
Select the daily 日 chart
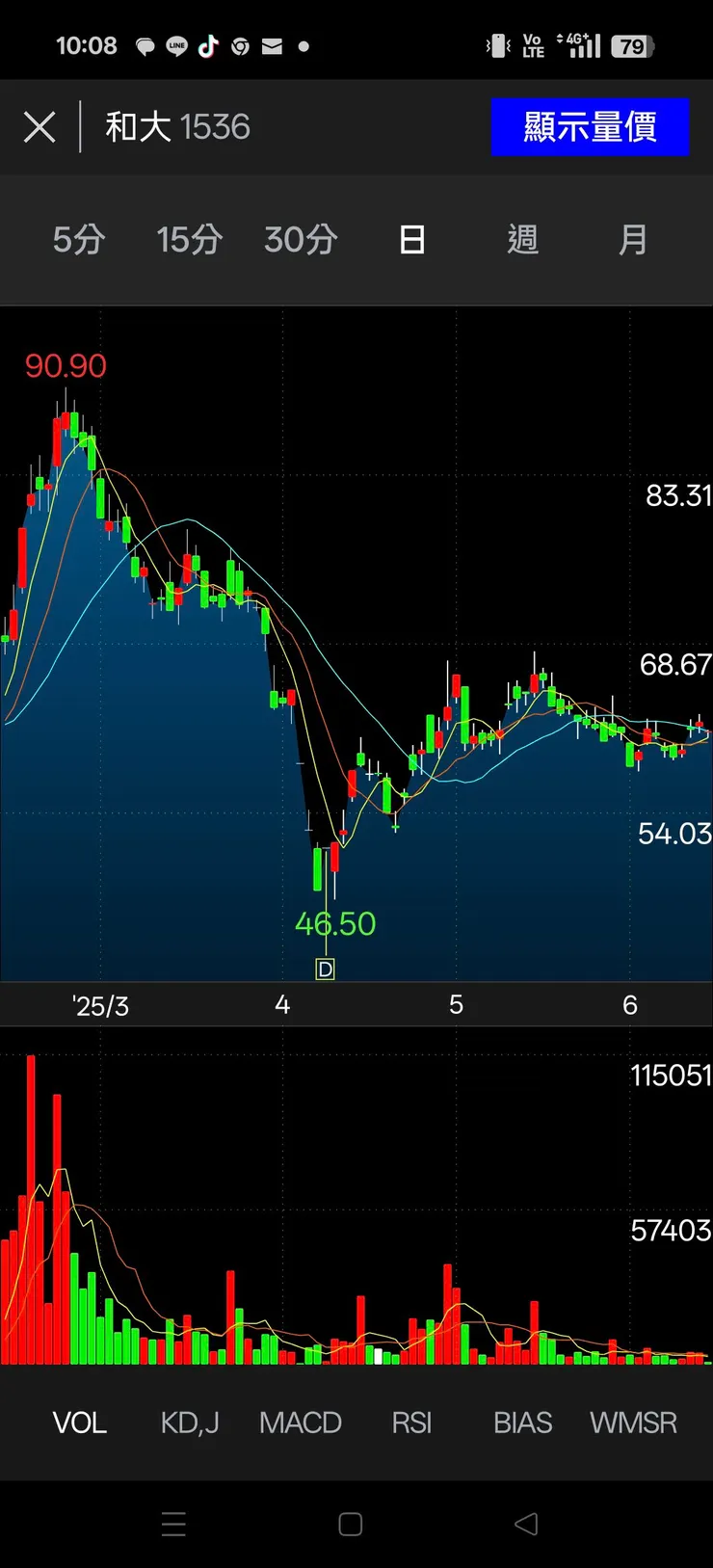click(411, 239)
